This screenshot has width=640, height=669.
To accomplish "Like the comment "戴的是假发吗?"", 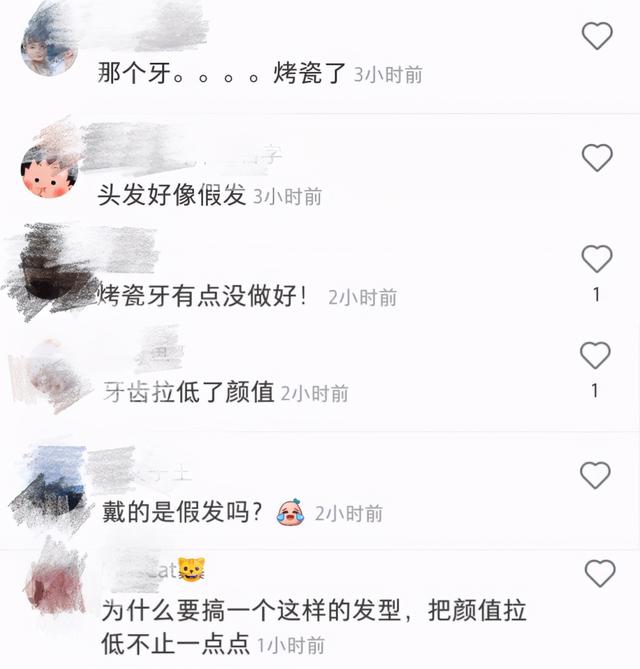I will click(x=596, y=475).
